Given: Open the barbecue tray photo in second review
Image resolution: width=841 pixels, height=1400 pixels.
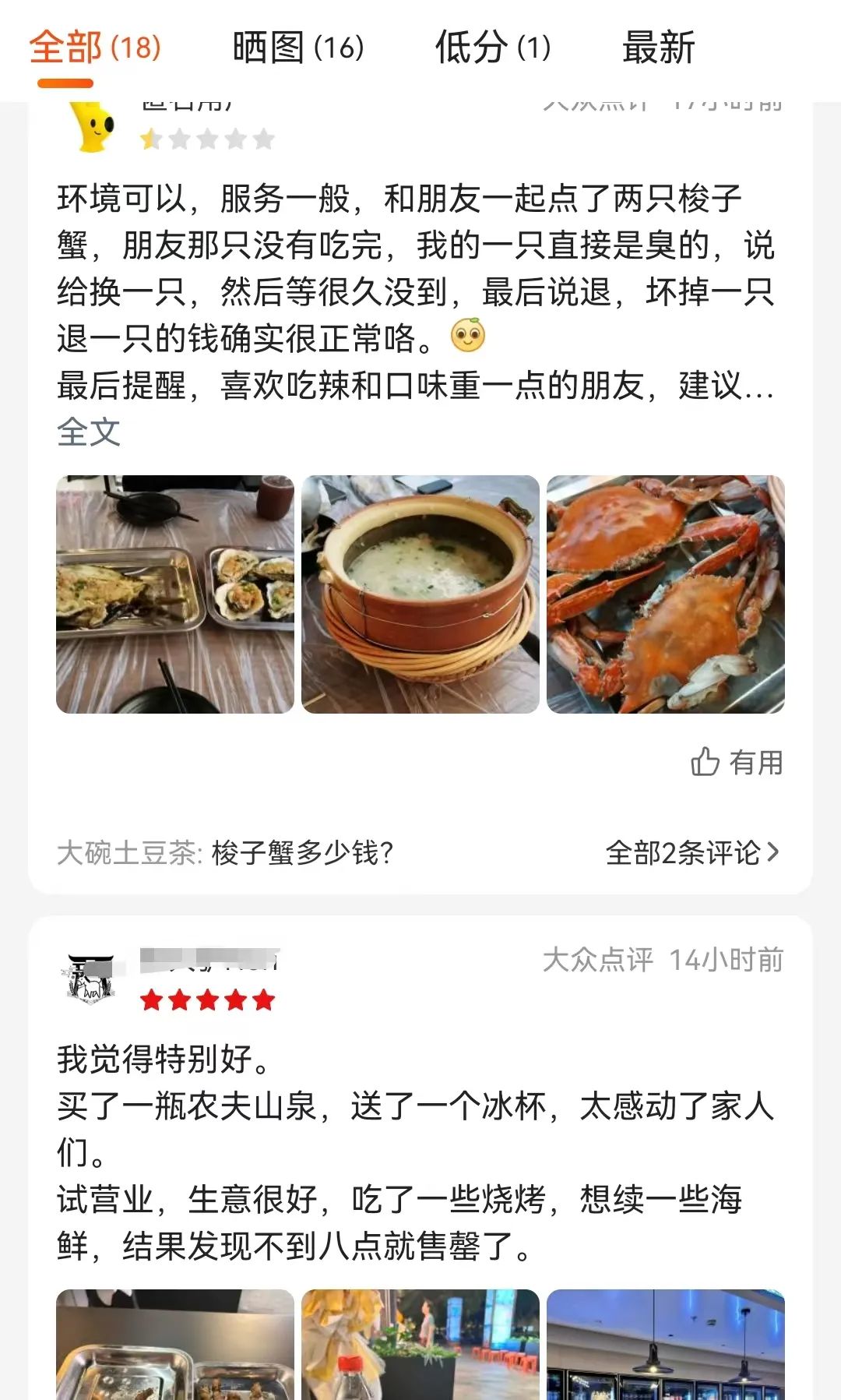Looking at the screenshot, I should pos(175,1348).
